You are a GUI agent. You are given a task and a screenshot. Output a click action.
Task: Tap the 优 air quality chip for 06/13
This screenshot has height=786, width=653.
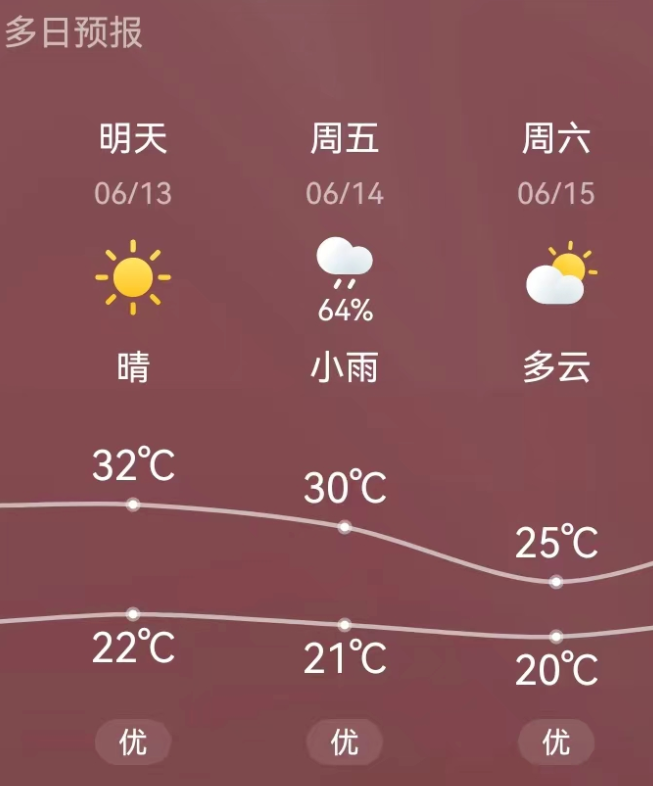click(133, 742)
